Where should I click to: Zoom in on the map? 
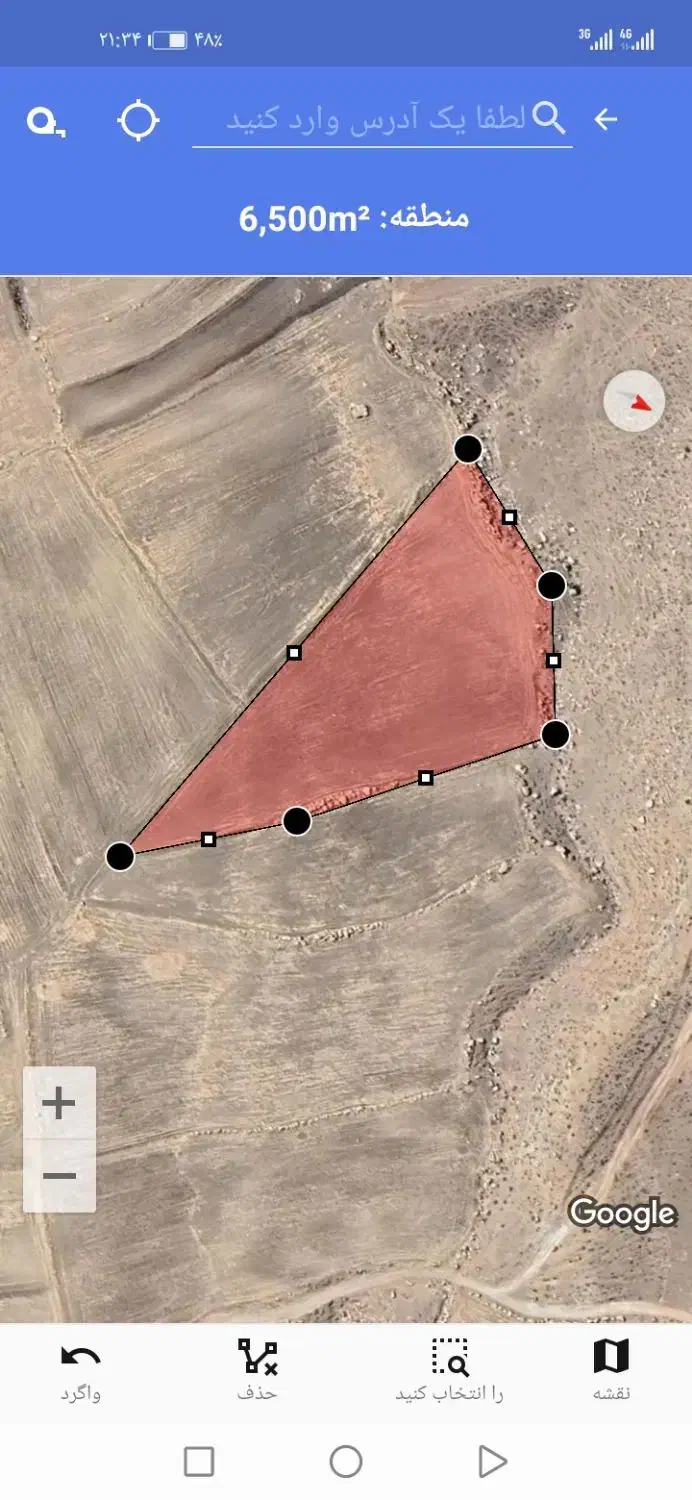click(x=59, y=1103)
